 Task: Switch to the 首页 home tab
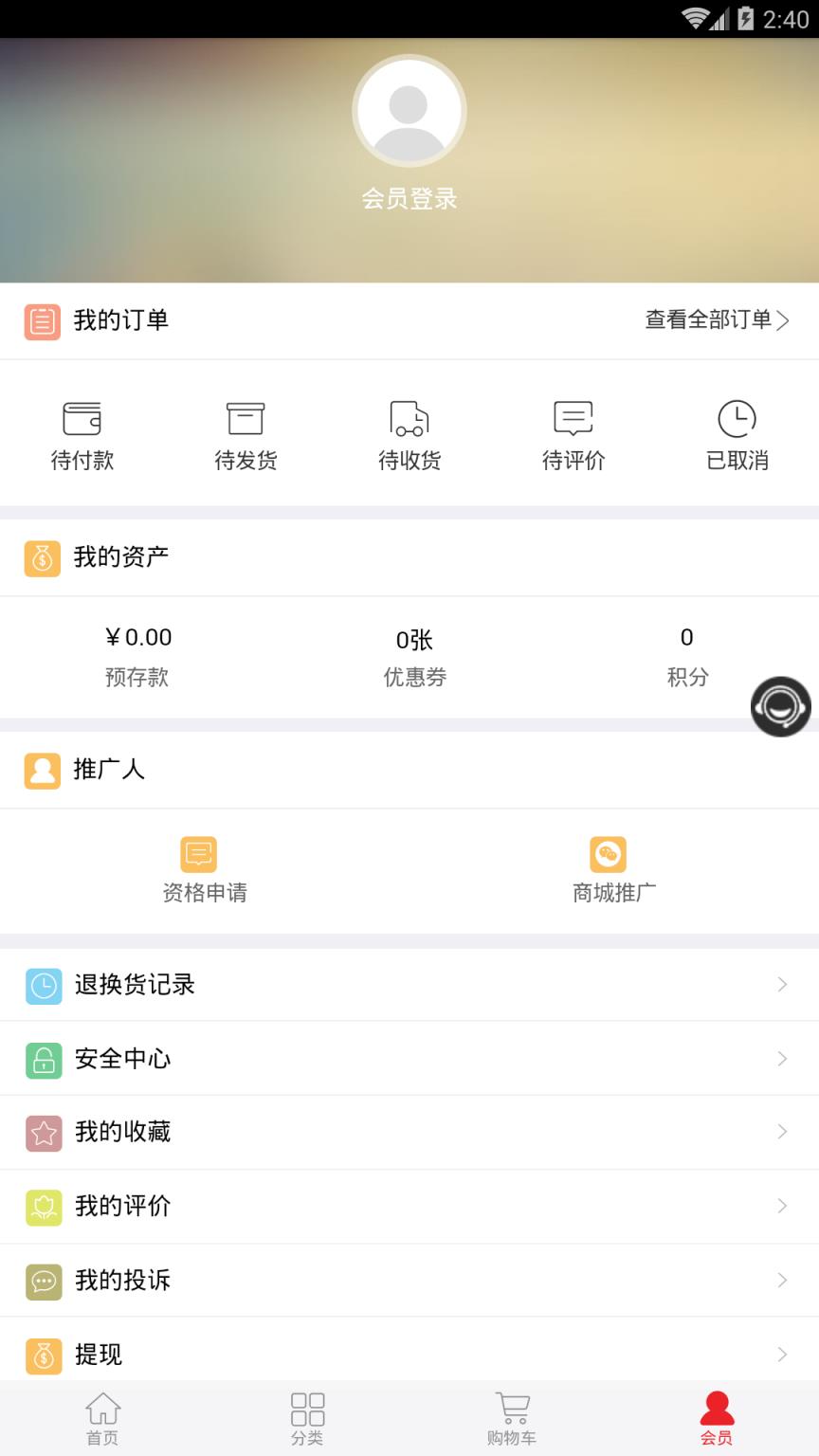tap(102, 1419)
